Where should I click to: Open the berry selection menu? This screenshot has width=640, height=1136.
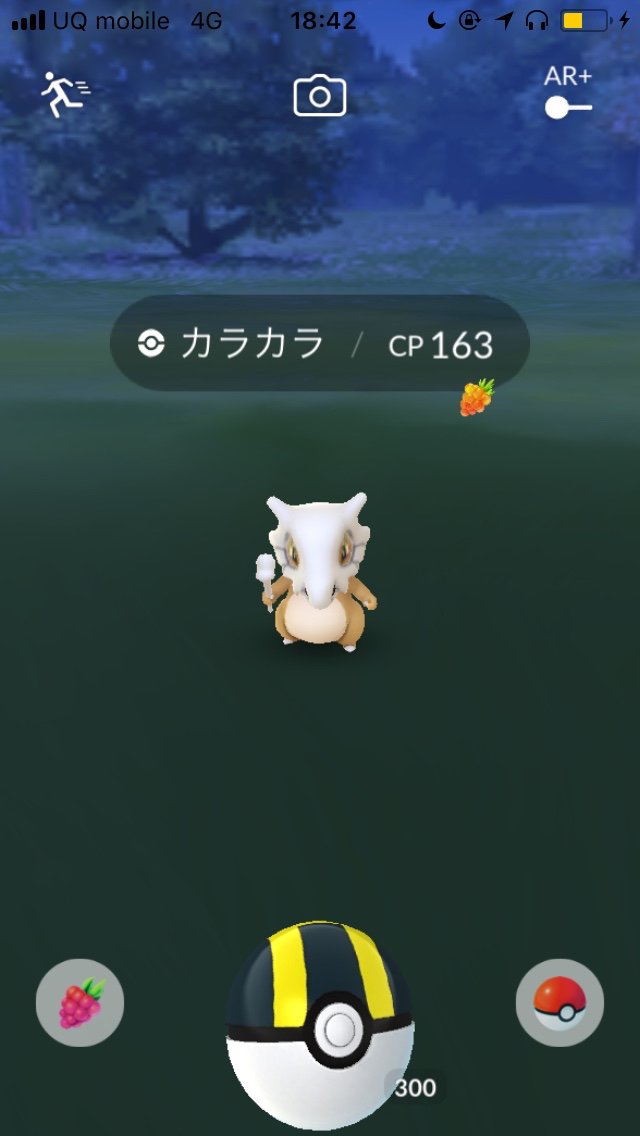point(80,1003)
